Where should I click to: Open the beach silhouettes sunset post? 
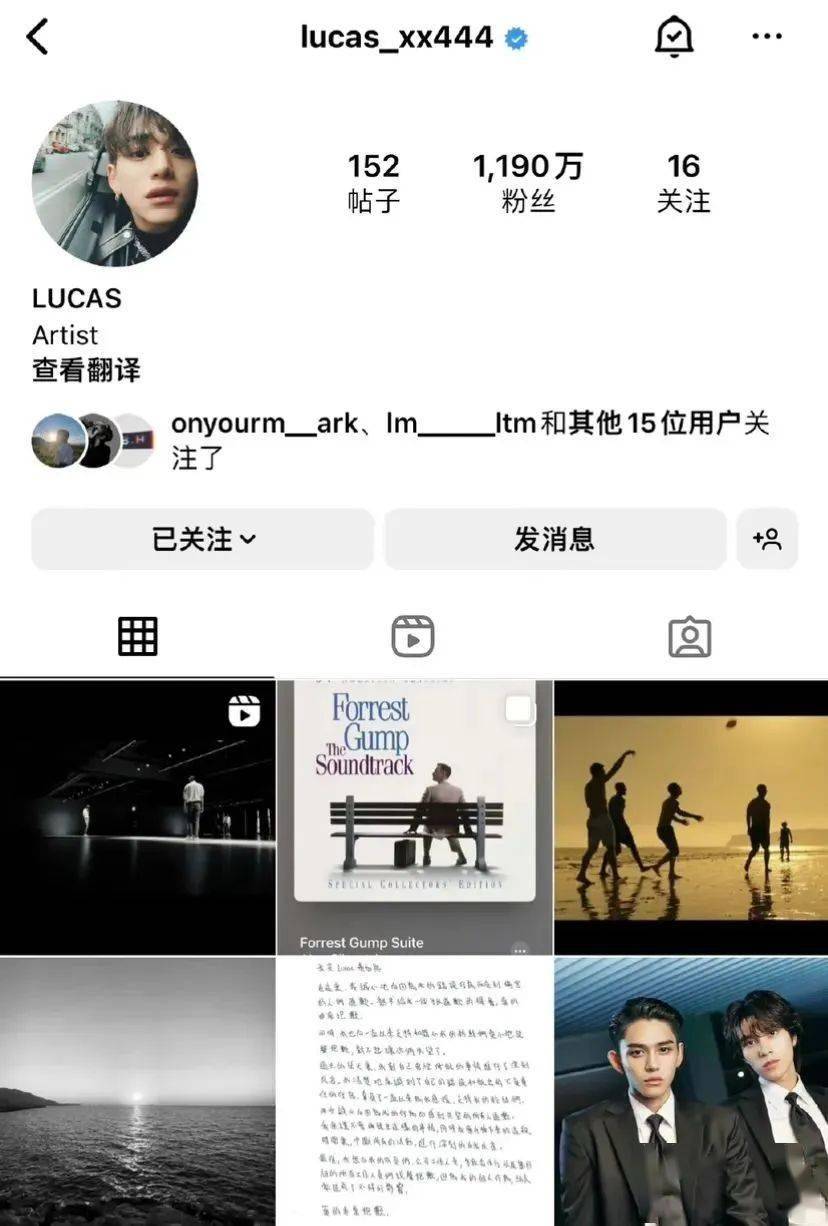(x=691, y=817)
